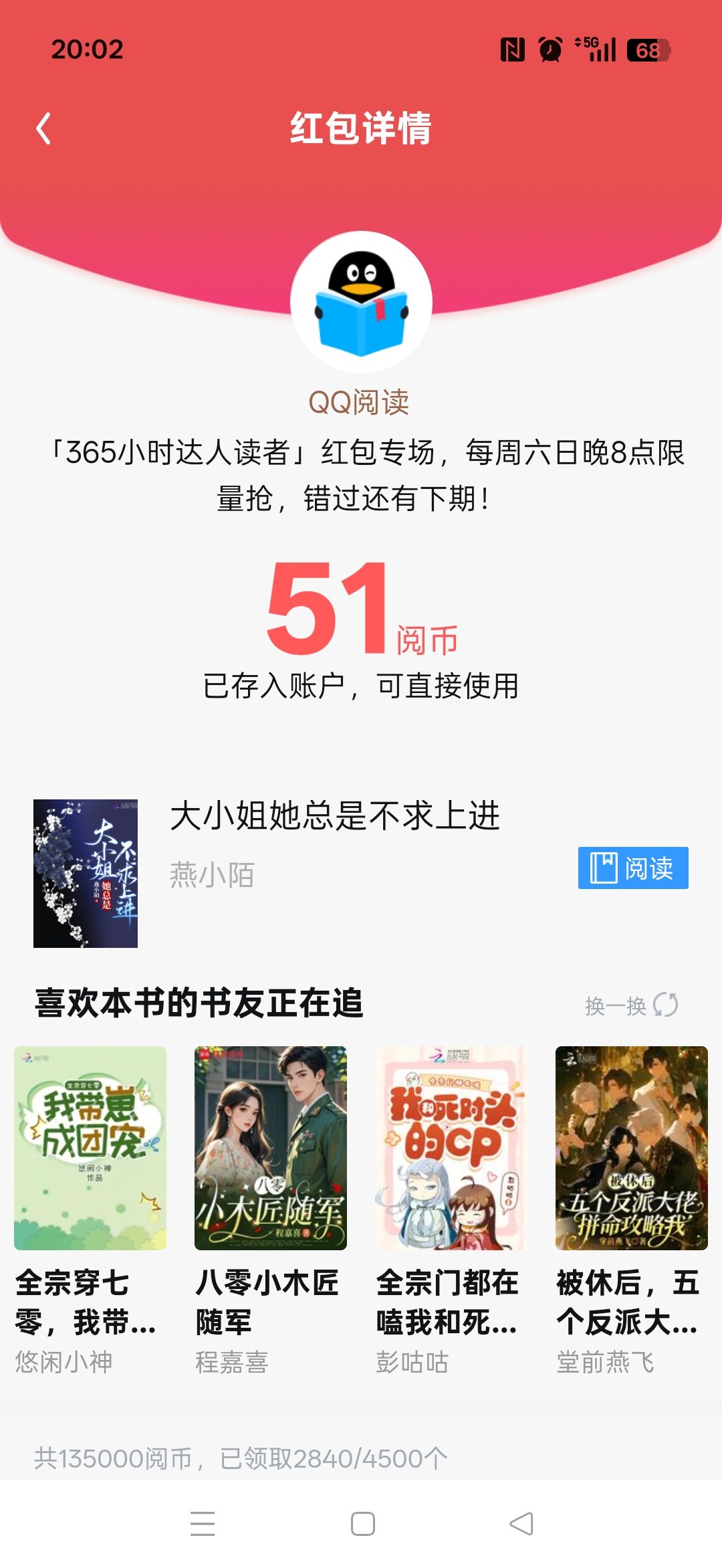The image size is (722, 1568).
Task: Tap the blue 阅读 button
Action: pos(632,868)
